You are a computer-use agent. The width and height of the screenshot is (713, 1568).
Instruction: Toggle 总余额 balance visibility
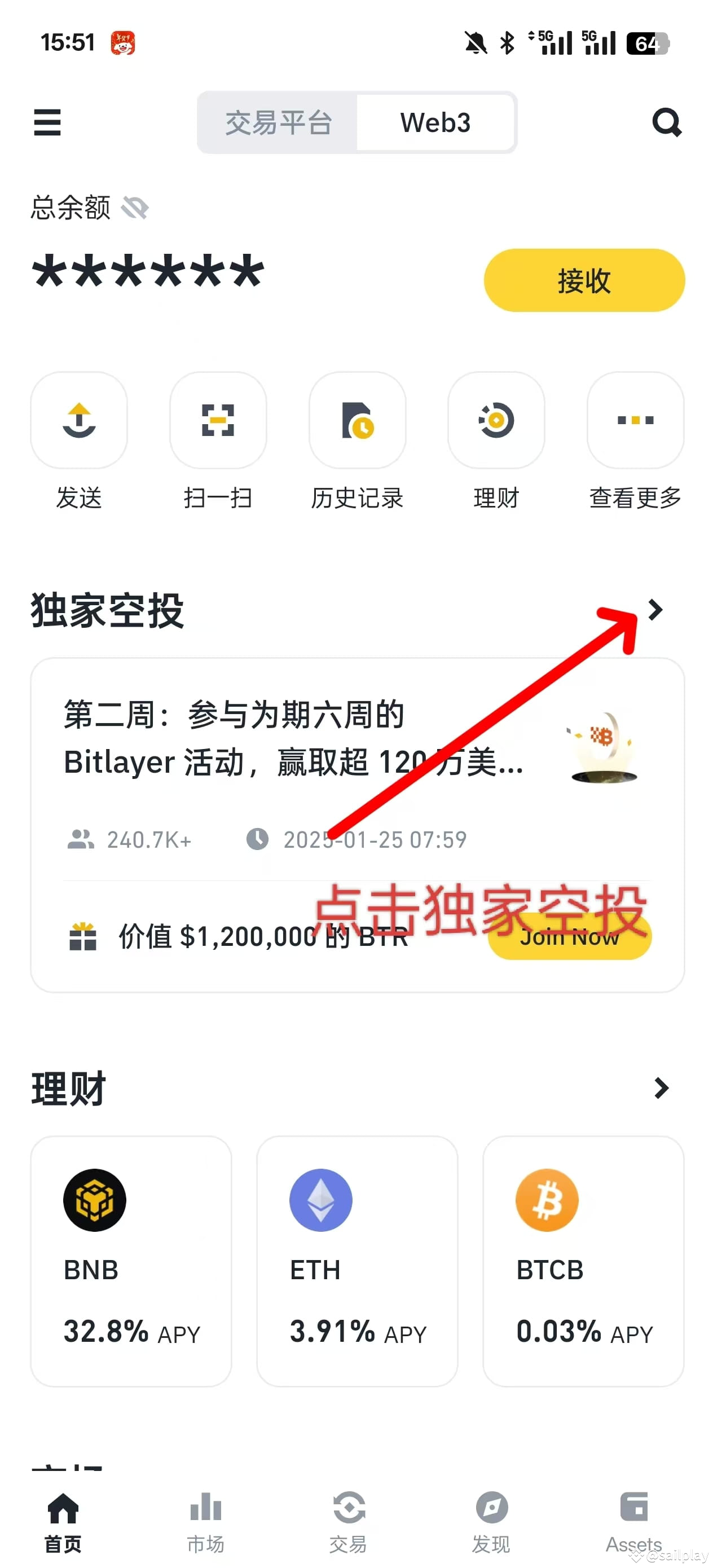(x=135, y=208)
